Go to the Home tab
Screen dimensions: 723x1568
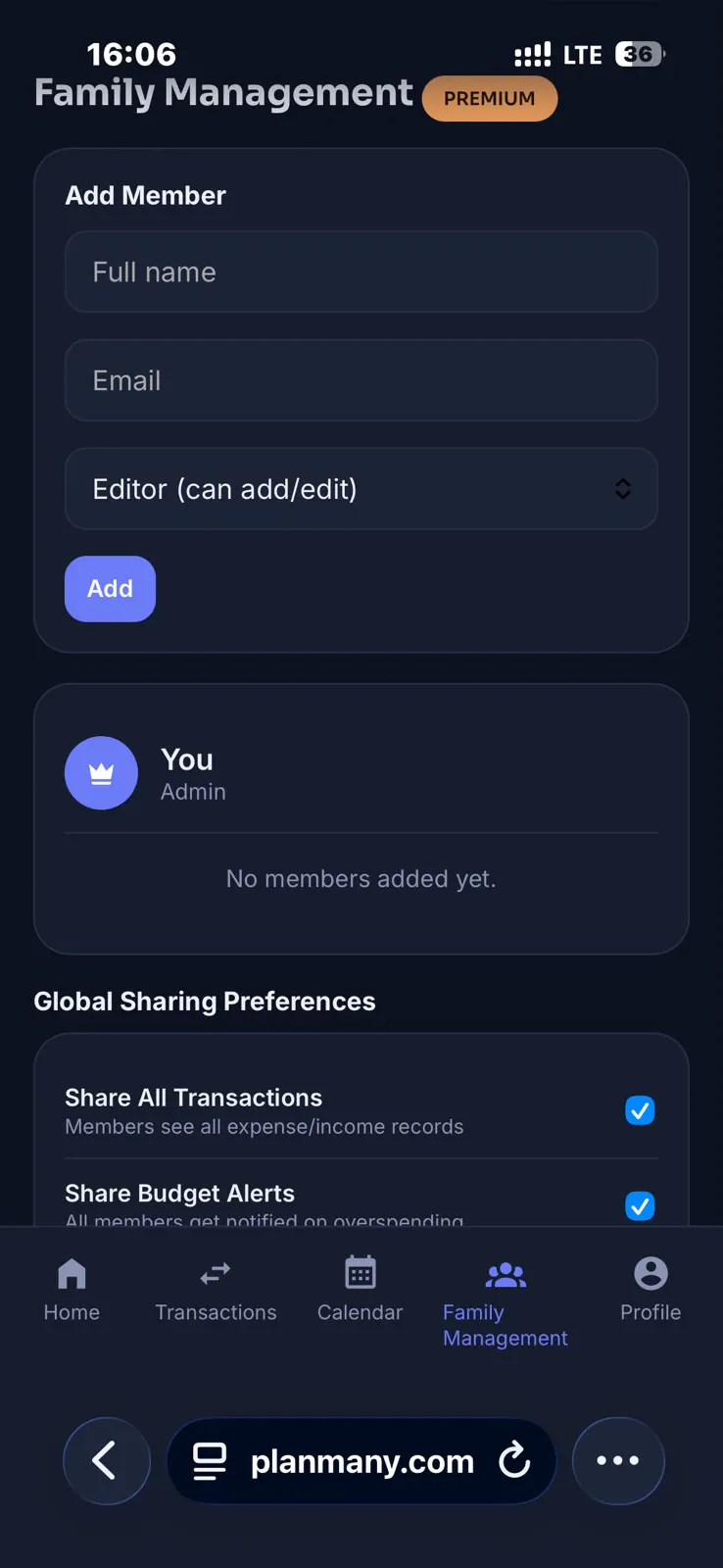tap(72, 1290)
